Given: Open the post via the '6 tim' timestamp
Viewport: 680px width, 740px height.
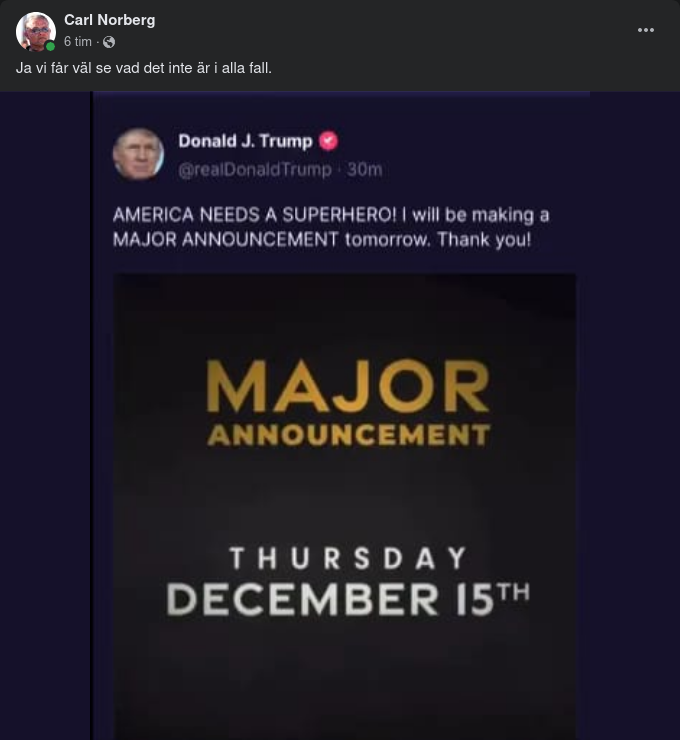Looking at the screenshot, I should tap(78, 42).
